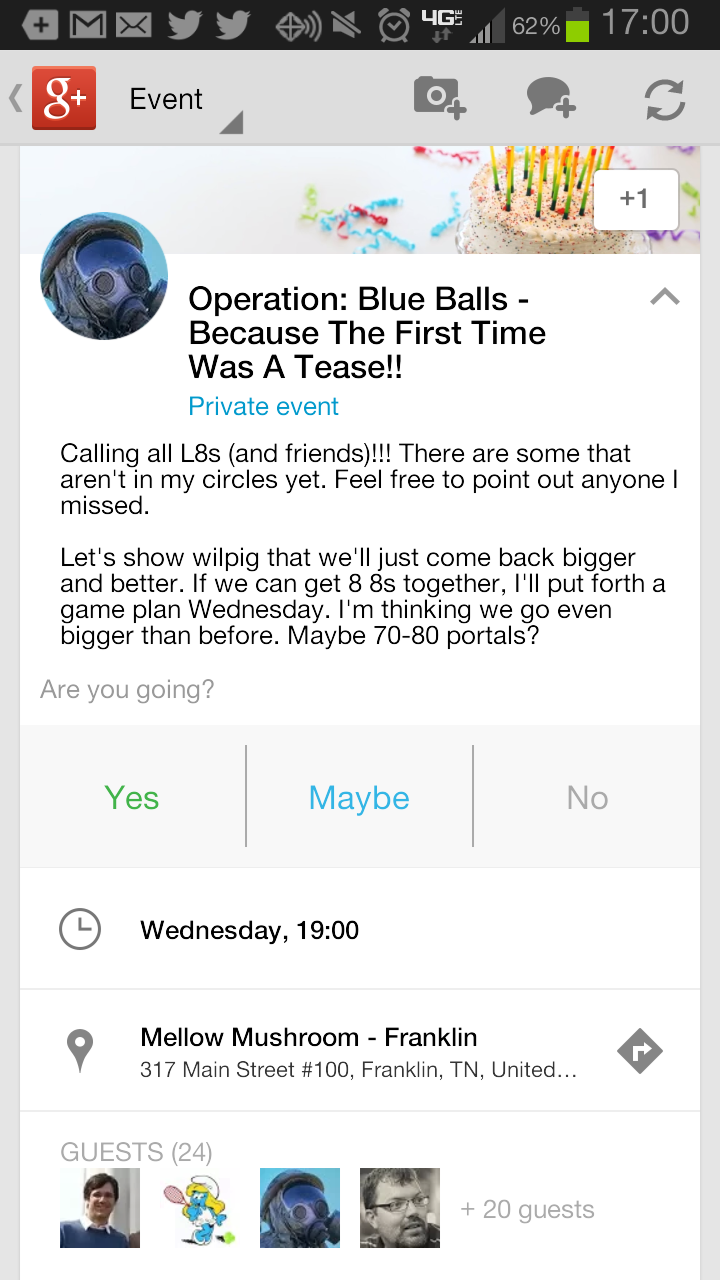Collapse the event description chevron

pos(665,297)
